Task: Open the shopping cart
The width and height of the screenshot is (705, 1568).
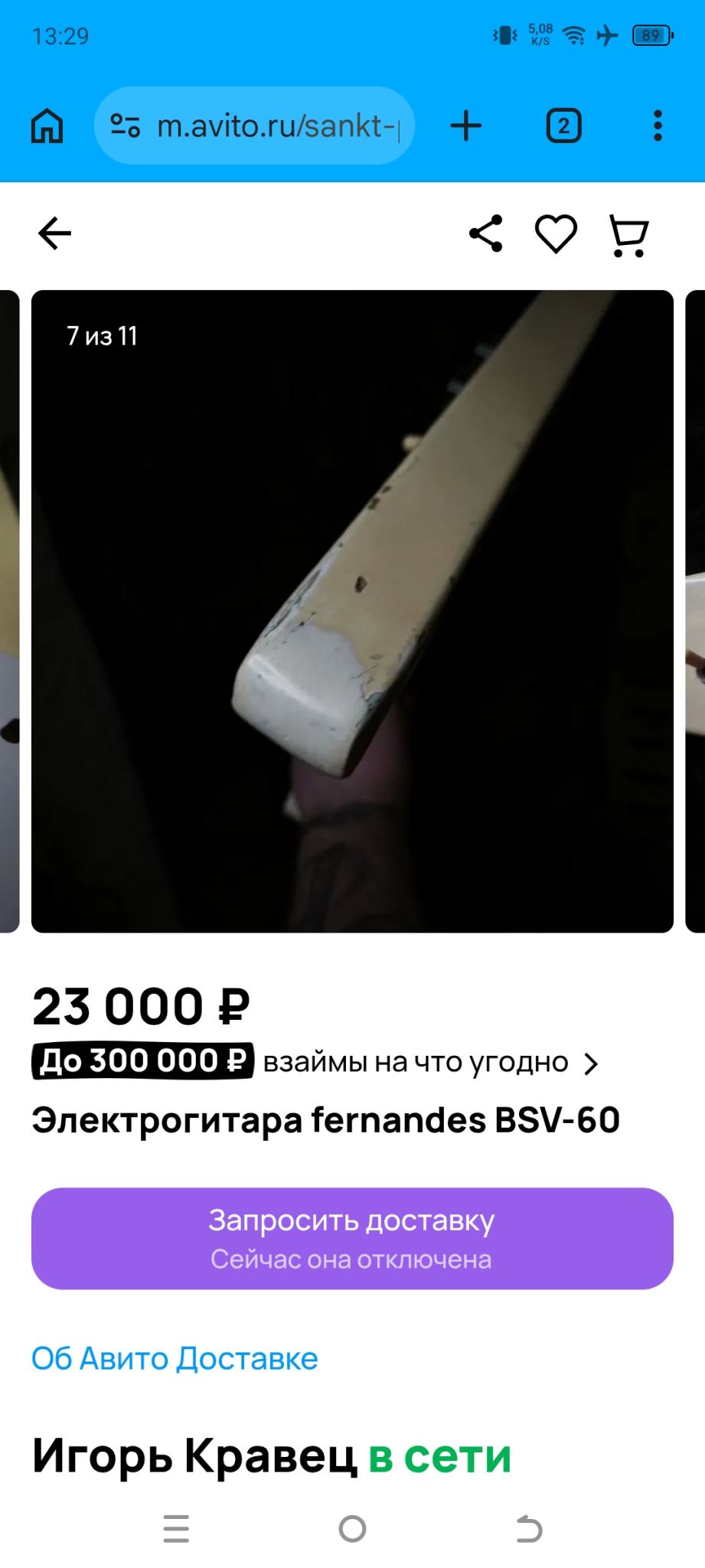Action: (628, 235)
